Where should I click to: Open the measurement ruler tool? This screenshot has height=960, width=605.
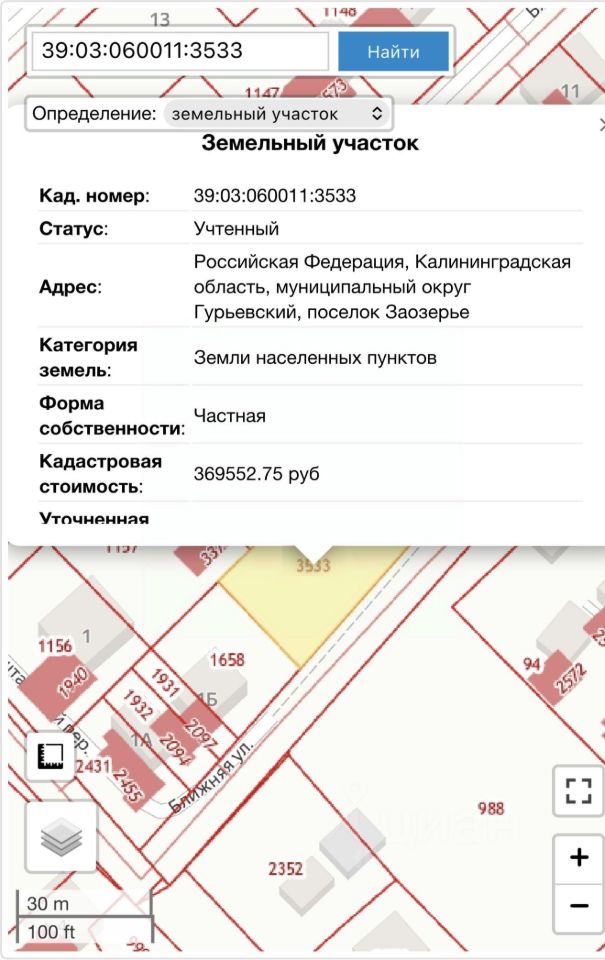pyautogui.click(x=50, y=757)
